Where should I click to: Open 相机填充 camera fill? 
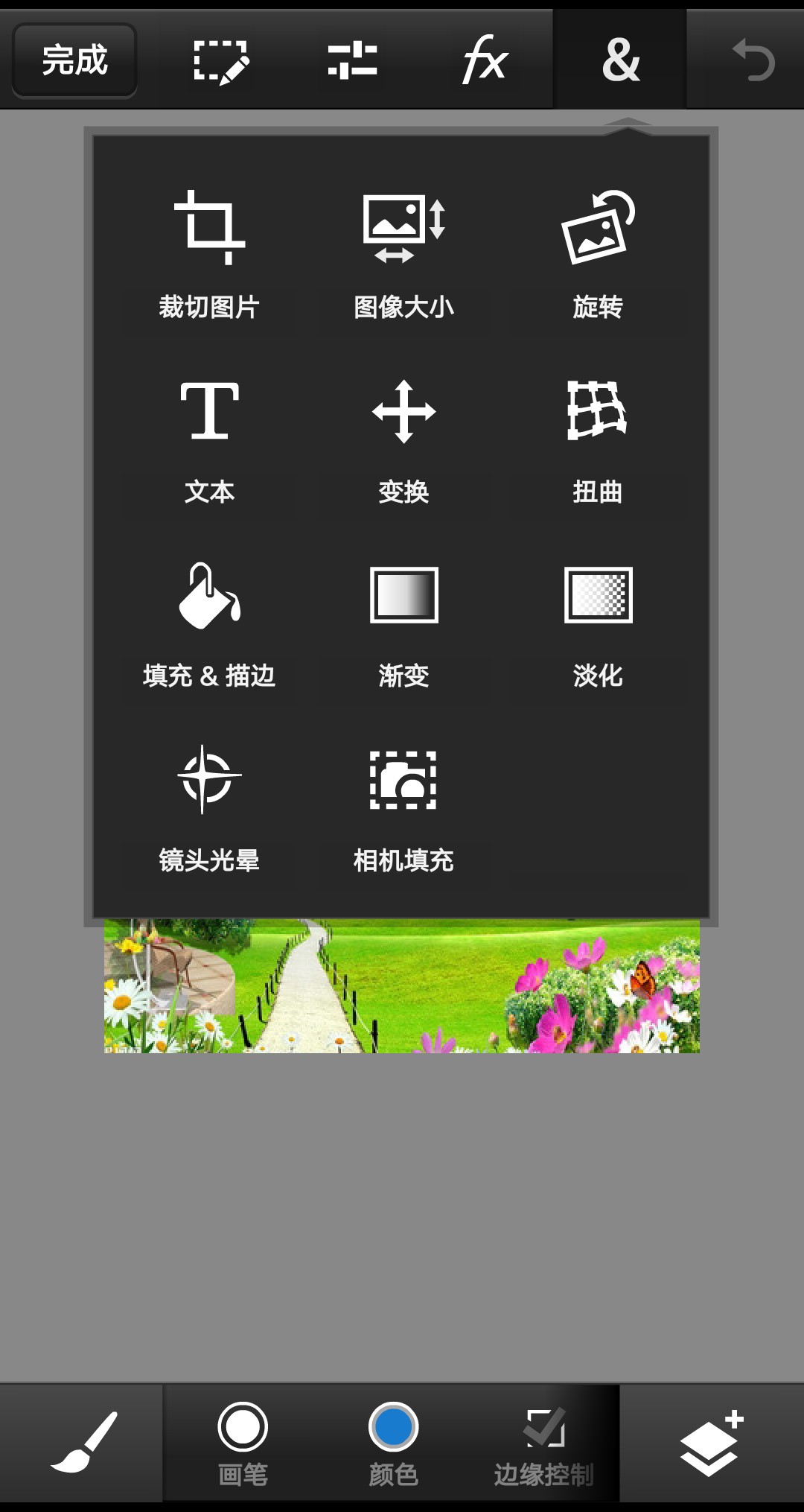coord(403,807)
